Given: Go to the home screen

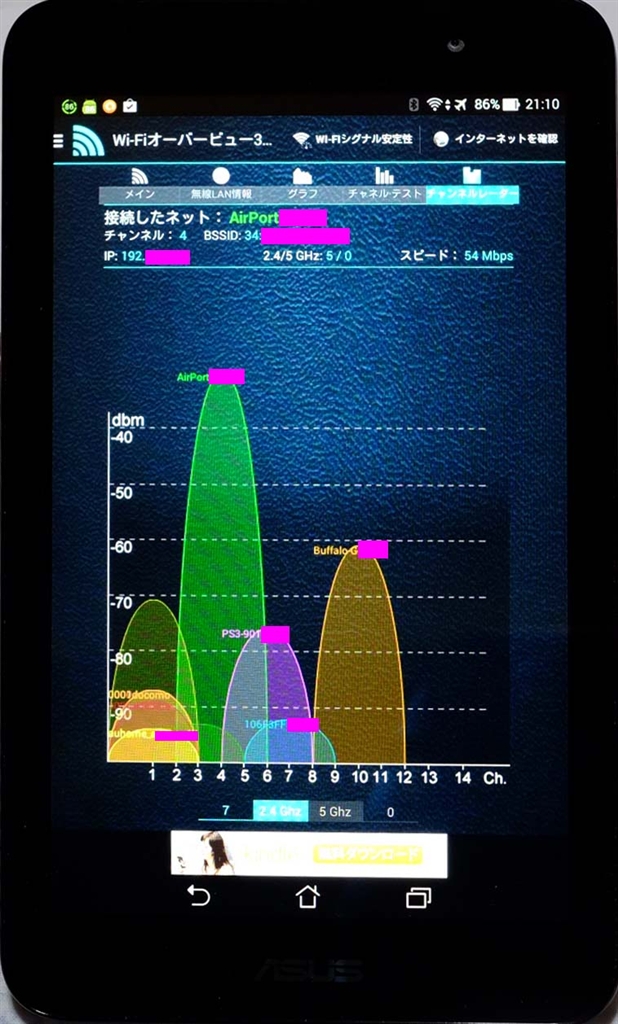Looking at the screenshot, I should [x=308, y=897].
